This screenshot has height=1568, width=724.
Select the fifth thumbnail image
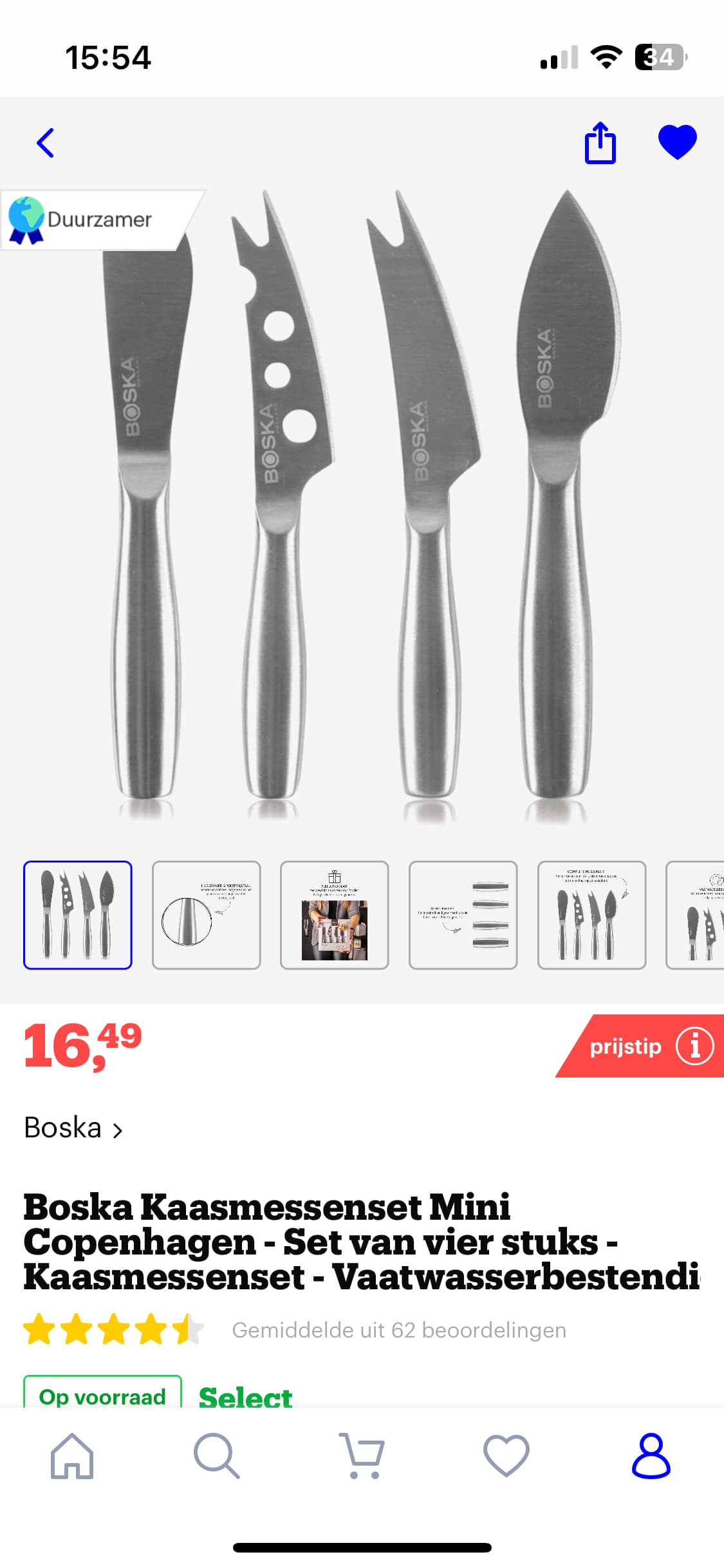591,915
